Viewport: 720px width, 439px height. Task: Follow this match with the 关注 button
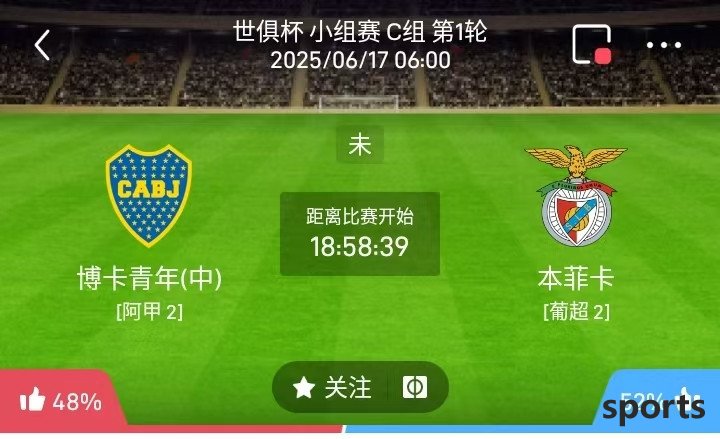click(x=333, y=387)
